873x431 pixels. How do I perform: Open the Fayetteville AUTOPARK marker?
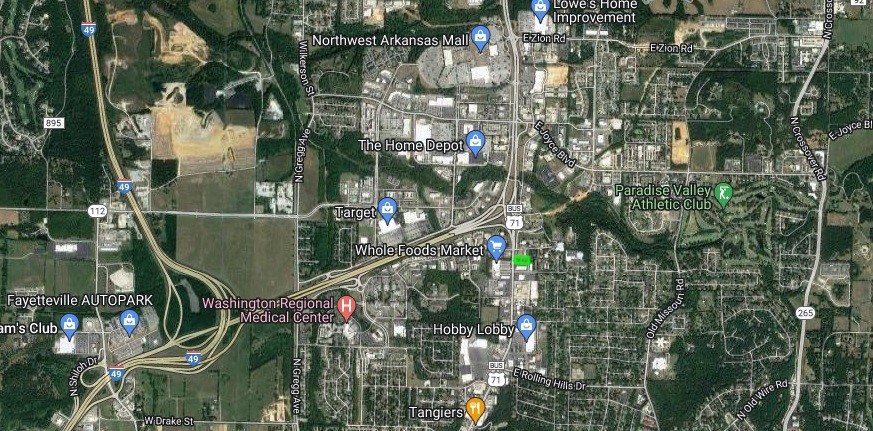coord(128,321)
